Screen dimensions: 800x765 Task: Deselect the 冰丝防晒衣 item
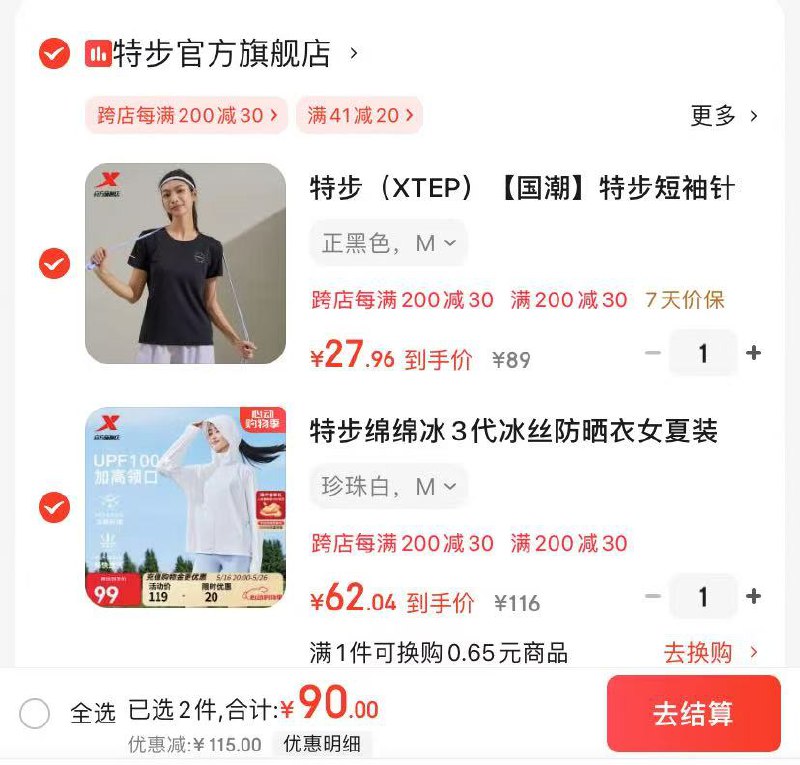pos(54,508)
